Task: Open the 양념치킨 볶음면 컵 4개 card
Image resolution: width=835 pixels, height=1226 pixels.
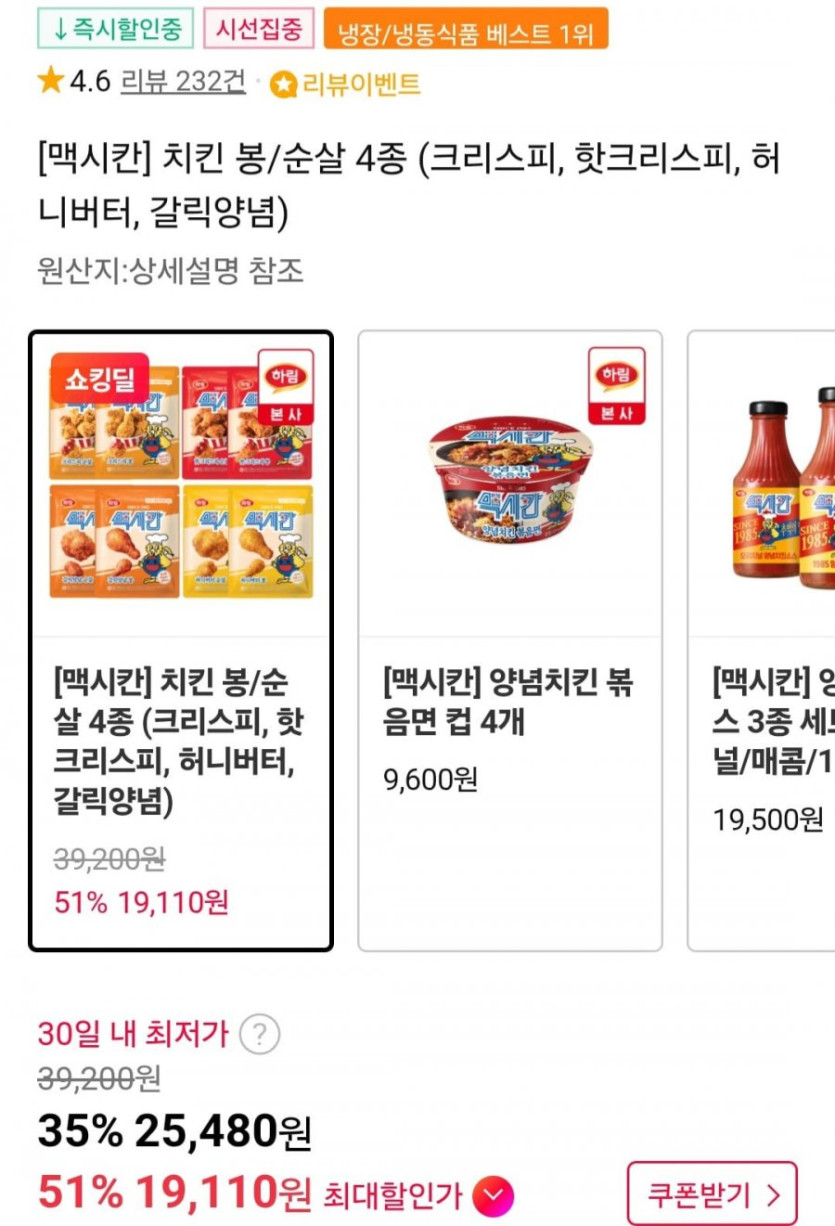Action: pyautogui.click(x=510, y=640)
